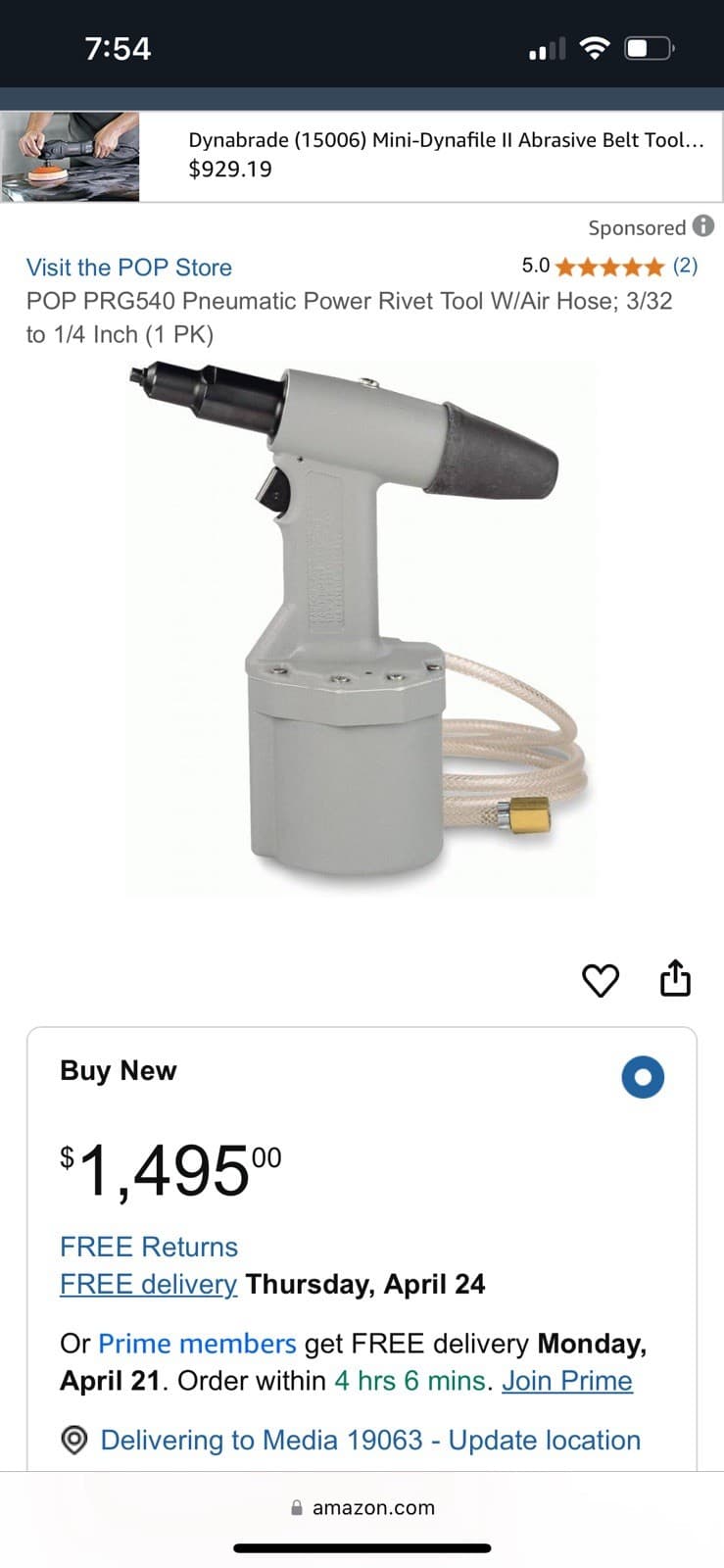The height and width of the screenshot is (1568, 724).
Task: Tap the heart icon to save item
Action: click(x=602, y=979)
